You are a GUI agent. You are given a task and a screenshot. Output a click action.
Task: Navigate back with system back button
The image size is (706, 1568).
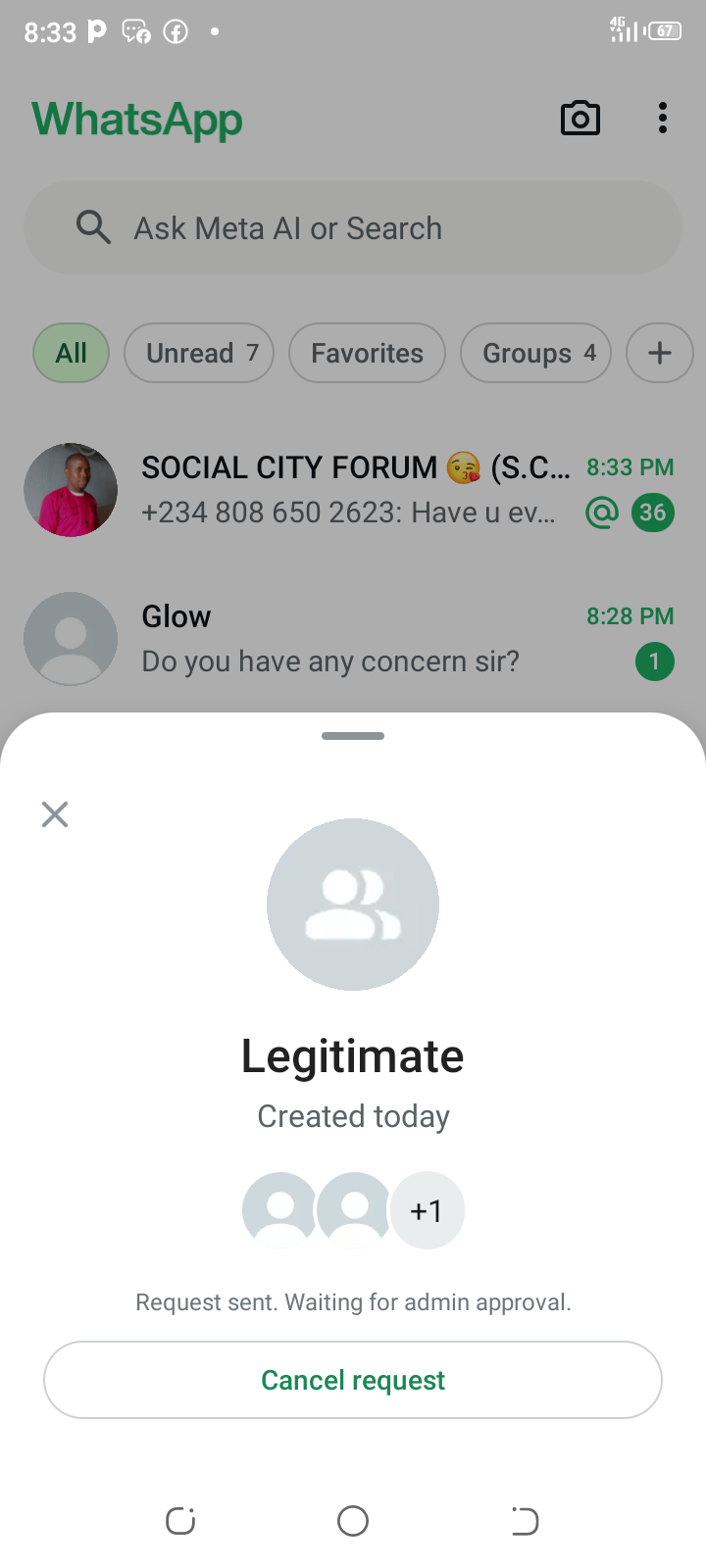click(x=525, y=1521)
